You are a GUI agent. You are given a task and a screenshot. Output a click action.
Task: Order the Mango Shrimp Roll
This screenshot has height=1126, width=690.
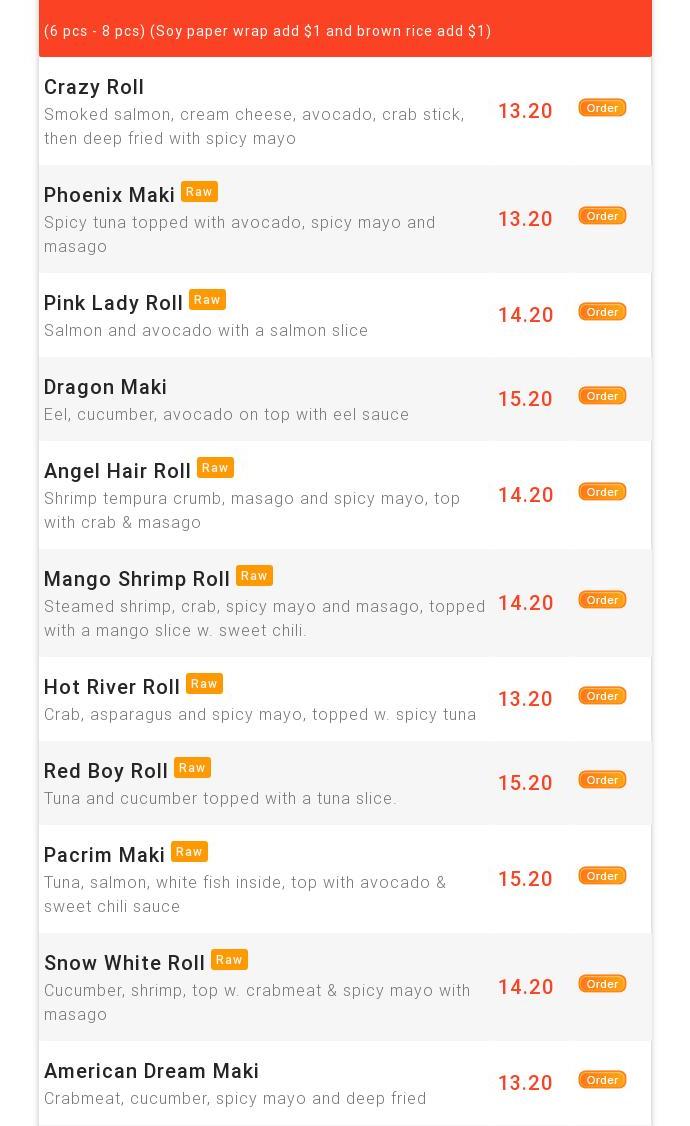point(602,600)
